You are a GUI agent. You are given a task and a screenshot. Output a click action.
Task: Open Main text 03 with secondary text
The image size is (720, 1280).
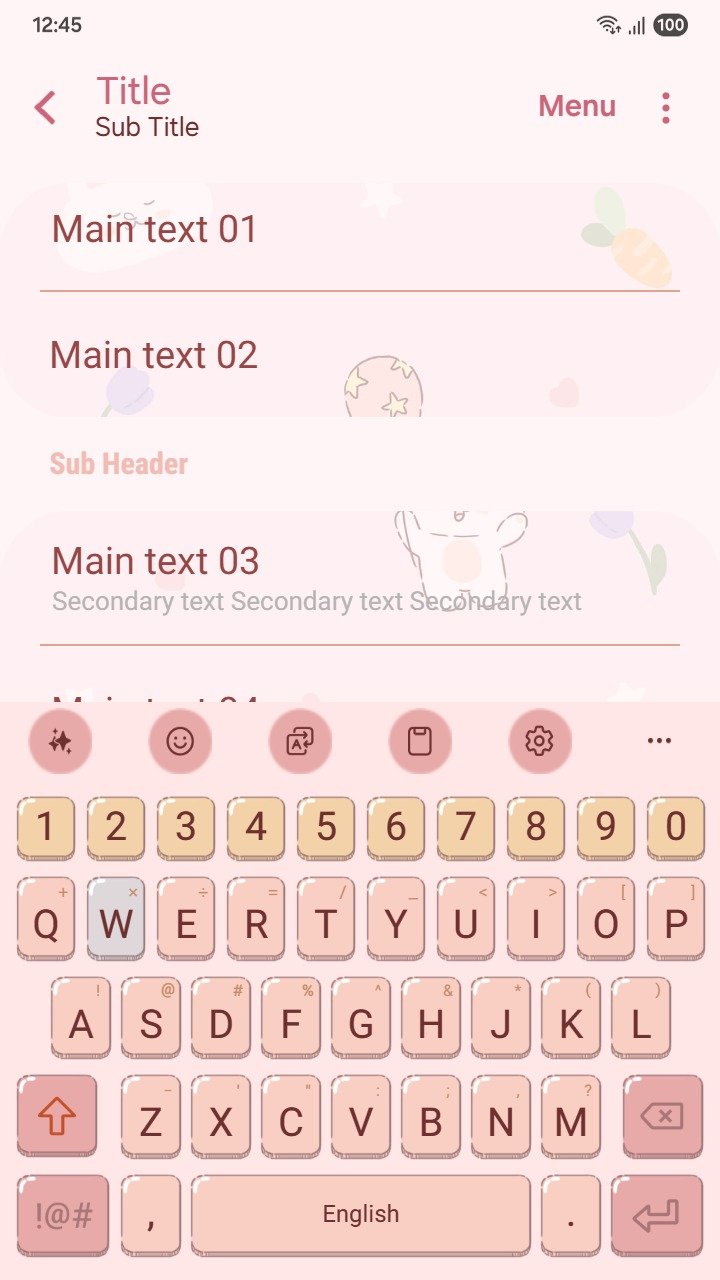tap(360, 578)
